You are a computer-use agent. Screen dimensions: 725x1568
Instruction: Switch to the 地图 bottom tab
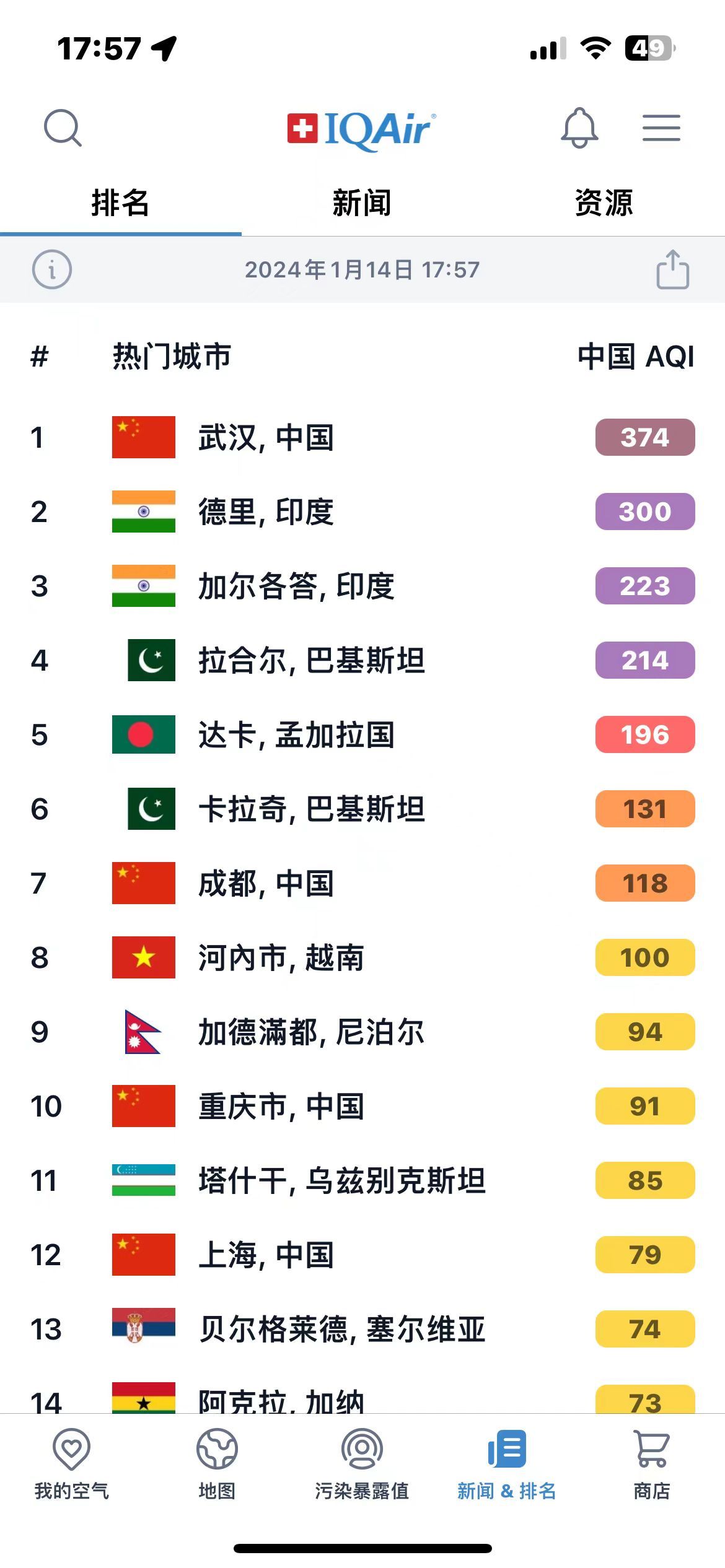(x=217, y=1464)
